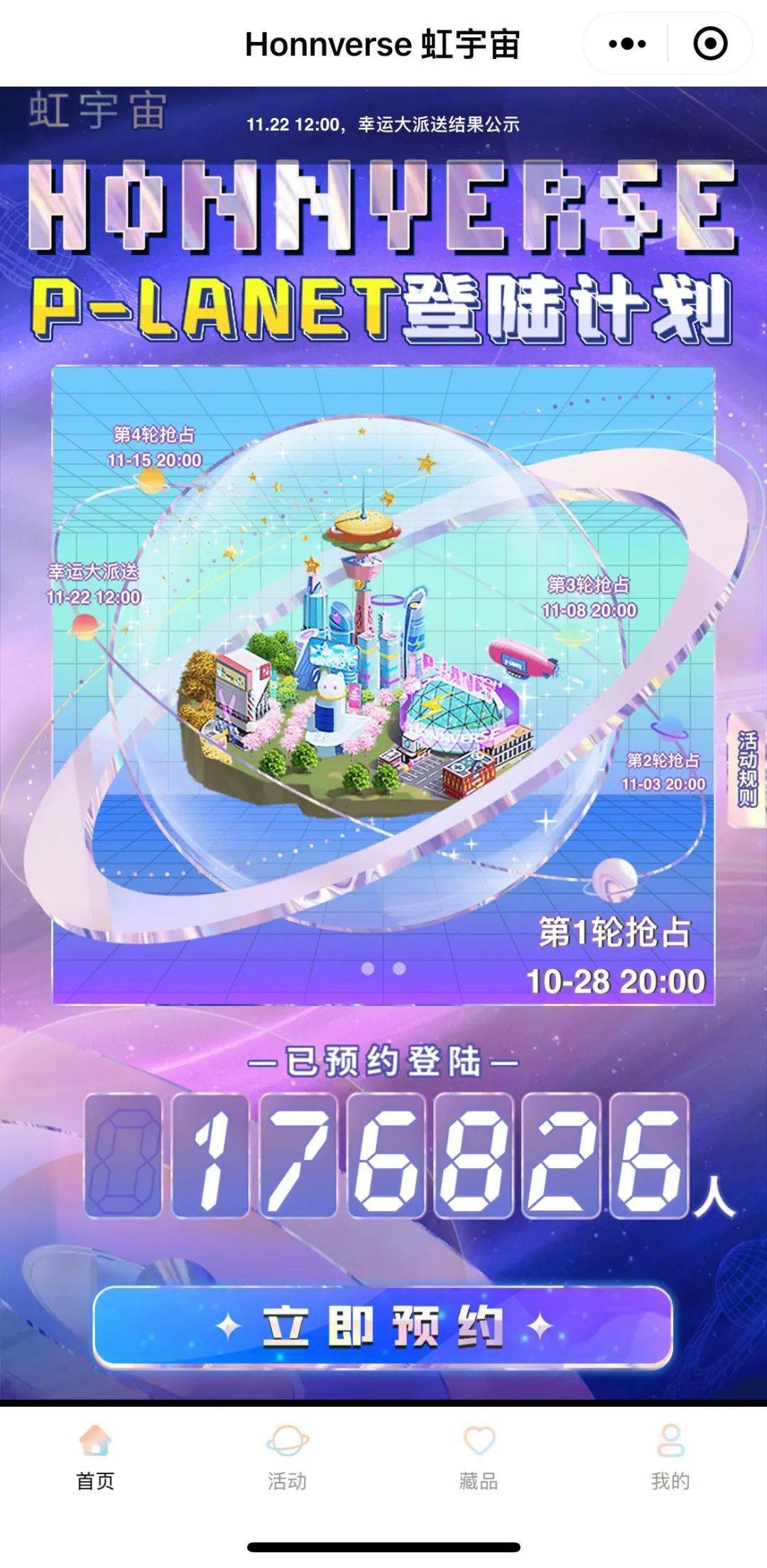Open the P-LANET landing schedule banner
767x1568 pixels.
(x=383, y=684)
